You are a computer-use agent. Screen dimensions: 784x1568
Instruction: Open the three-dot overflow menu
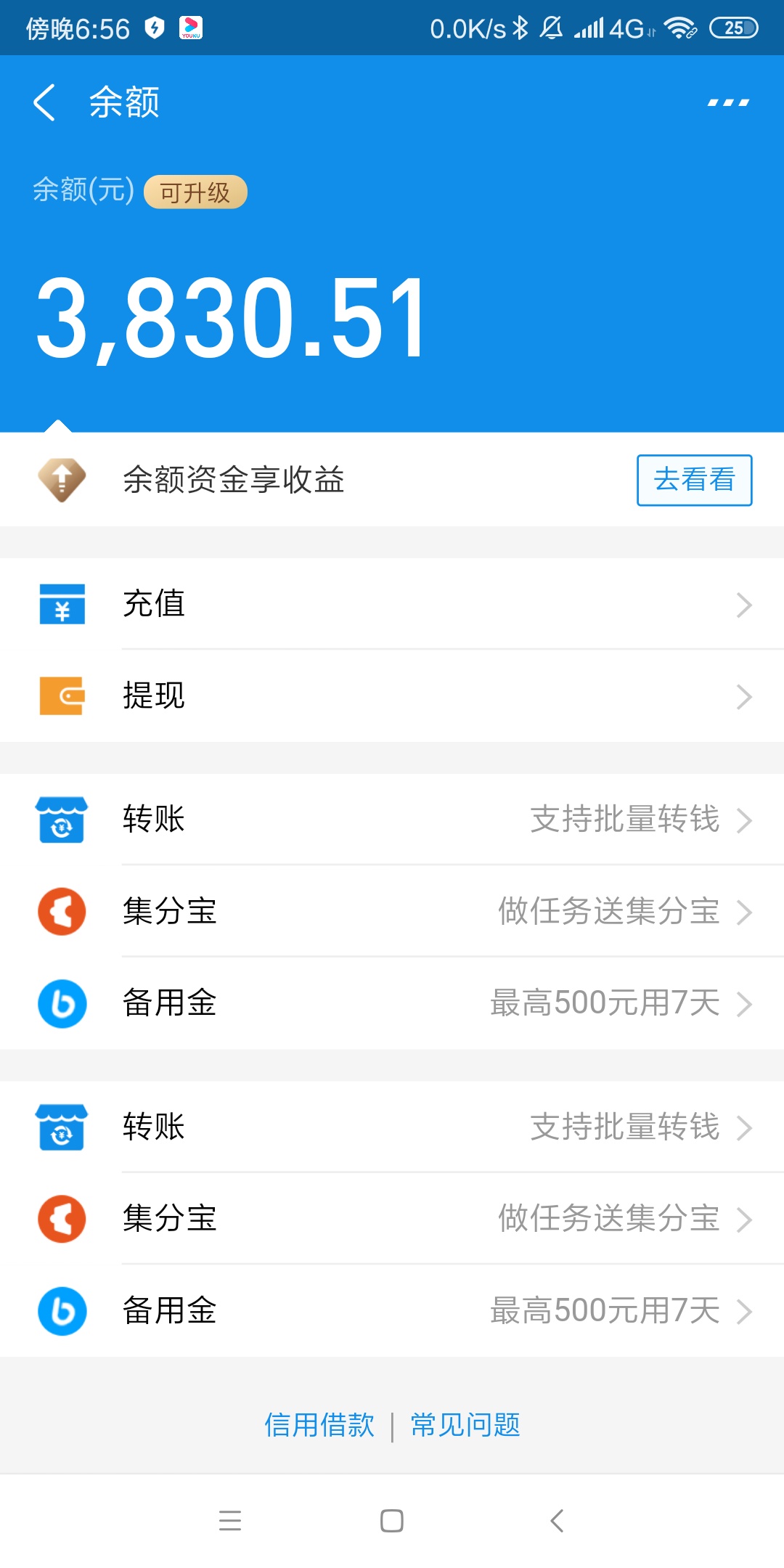coord(728,102)
